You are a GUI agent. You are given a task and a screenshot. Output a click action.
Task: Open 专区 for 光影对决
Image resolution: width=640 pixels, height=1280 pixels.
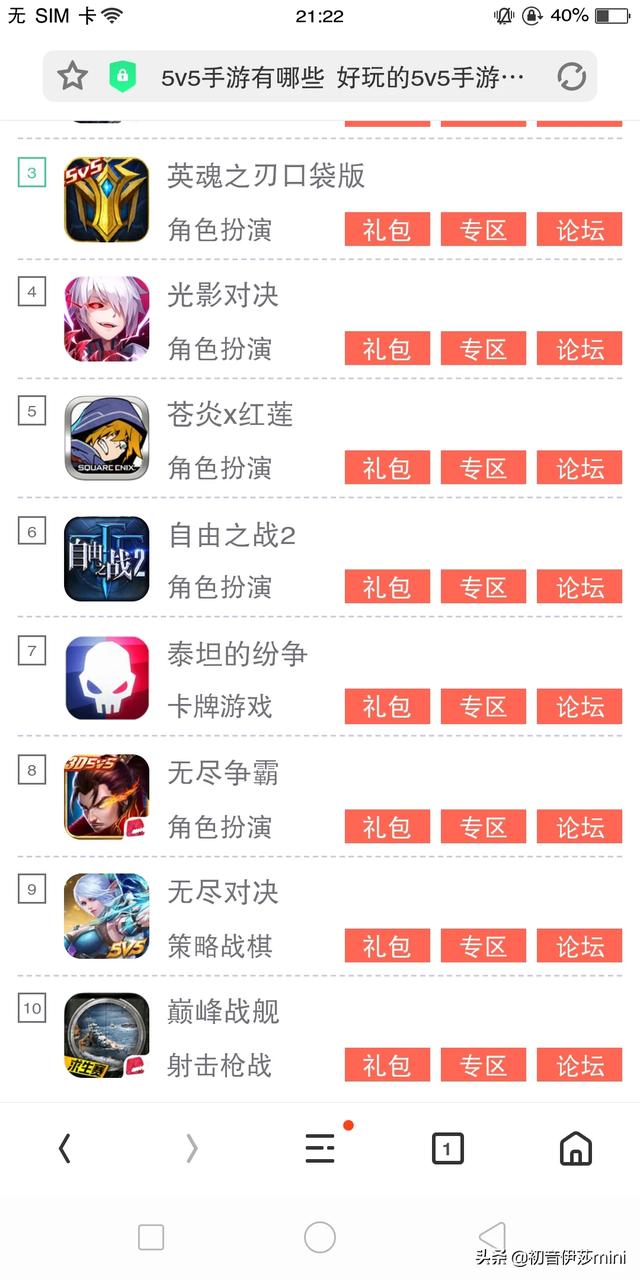483,348
